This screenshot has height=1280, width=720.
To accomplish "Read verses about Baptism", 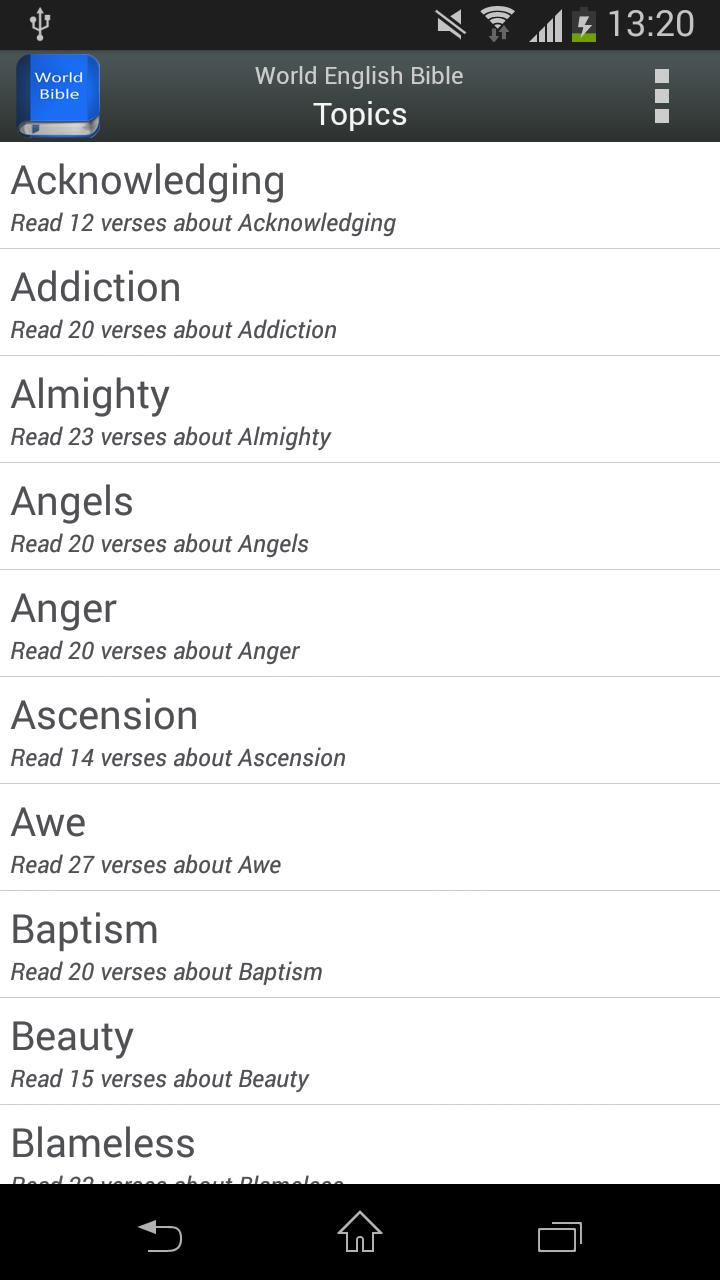I will coord(360,945).
